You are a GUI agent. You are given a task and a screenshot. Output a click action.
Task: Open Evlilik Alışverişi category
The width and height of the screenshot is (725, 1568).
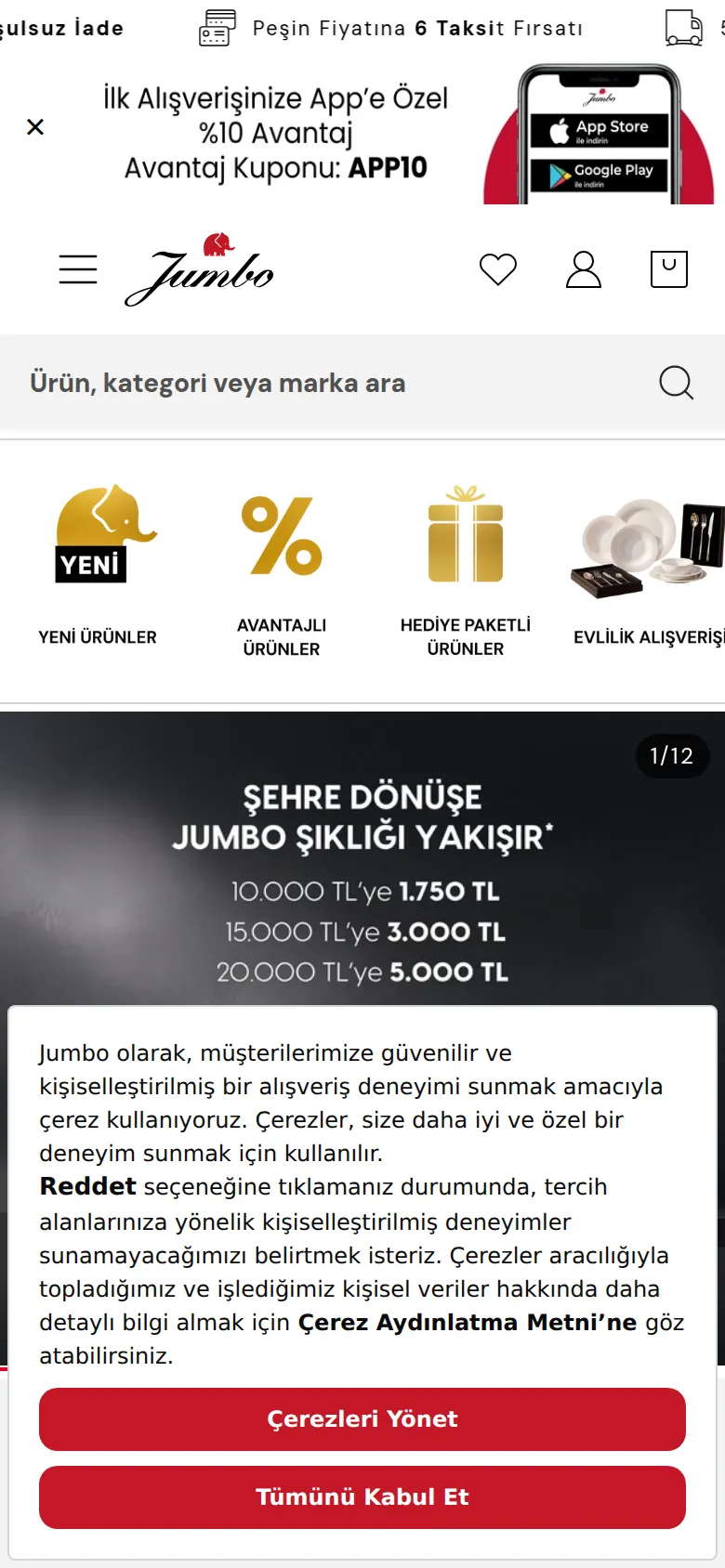649,565
